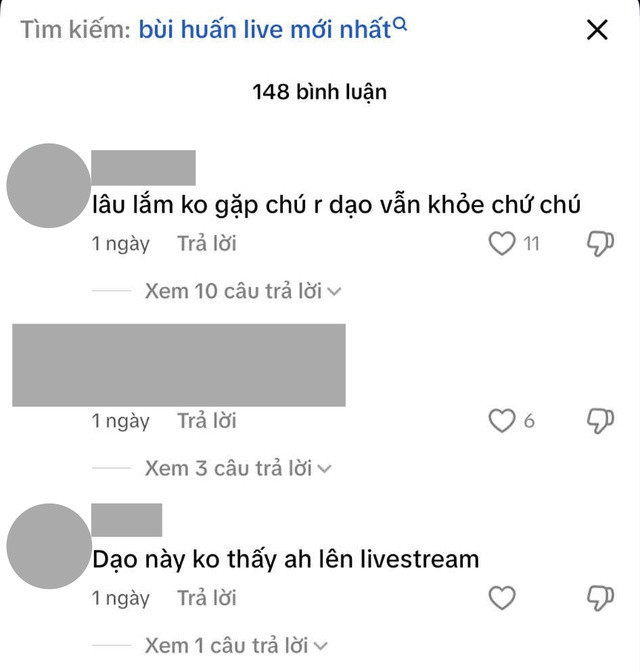
Task: Expand 'Xem 1 câu trả lời' reply
Action: coord(236,646)
